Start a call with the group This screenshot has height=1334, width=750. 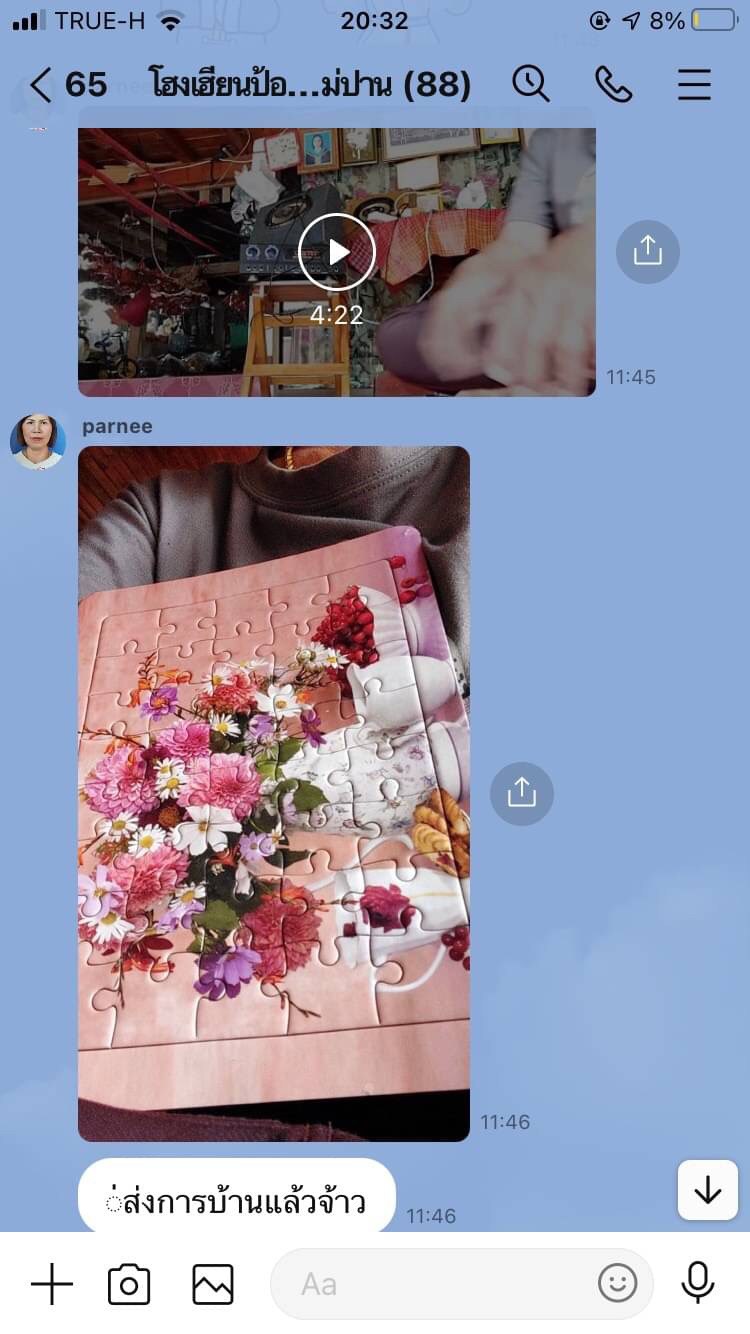(x=613, y=84)
